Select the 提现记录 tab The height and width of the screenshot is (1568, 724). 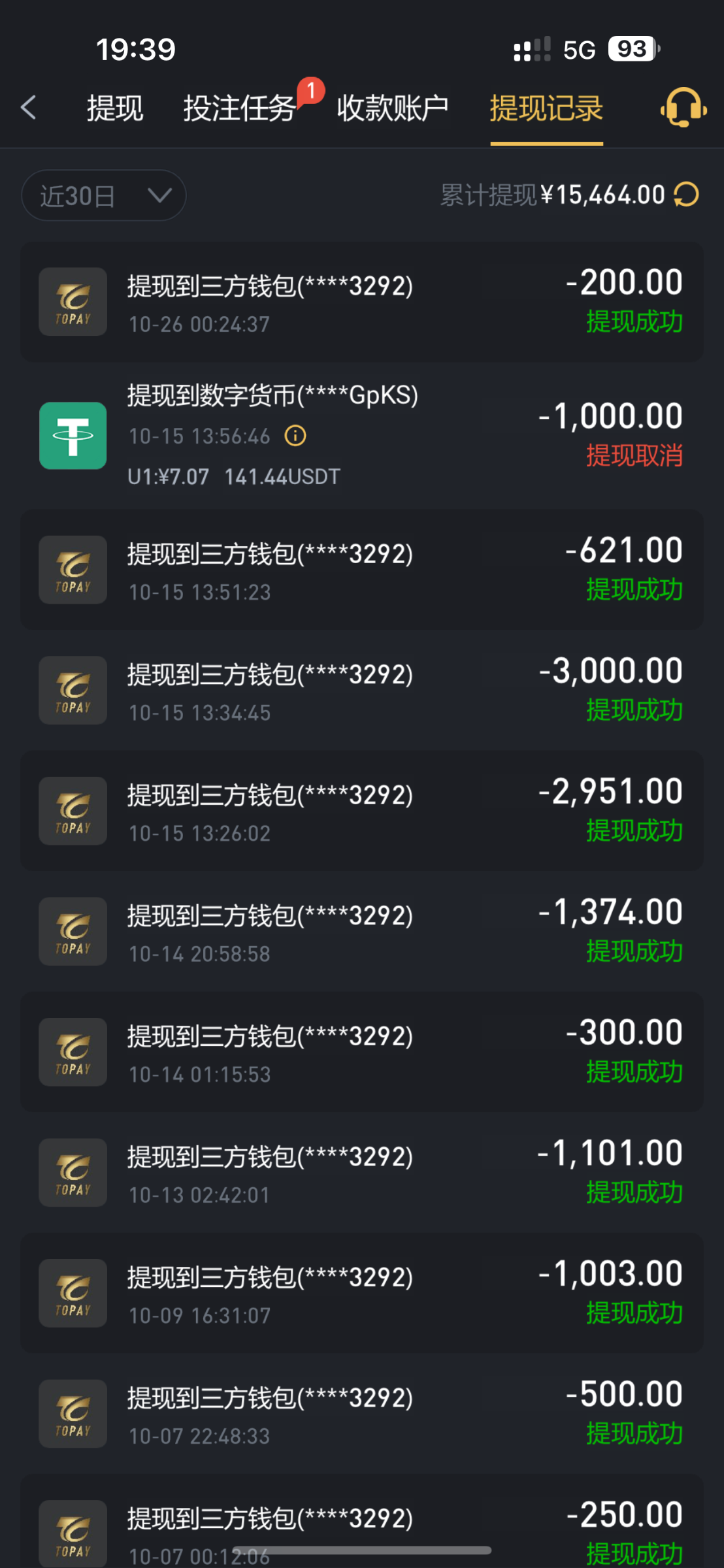tap(546, 108)
